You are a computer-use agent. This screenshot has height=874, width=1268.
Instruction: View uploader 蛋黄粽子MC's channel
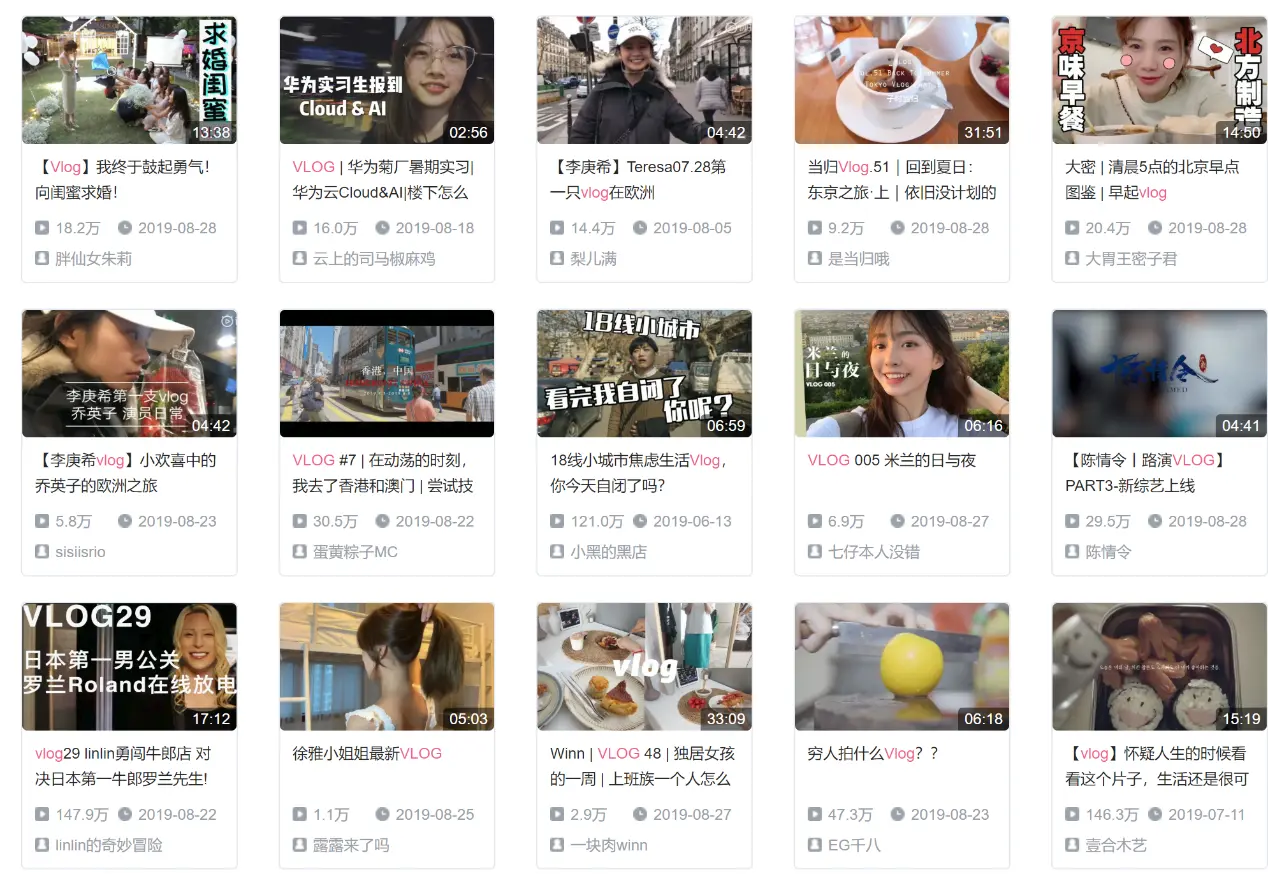pyautogui.click(x=355, y=552)
